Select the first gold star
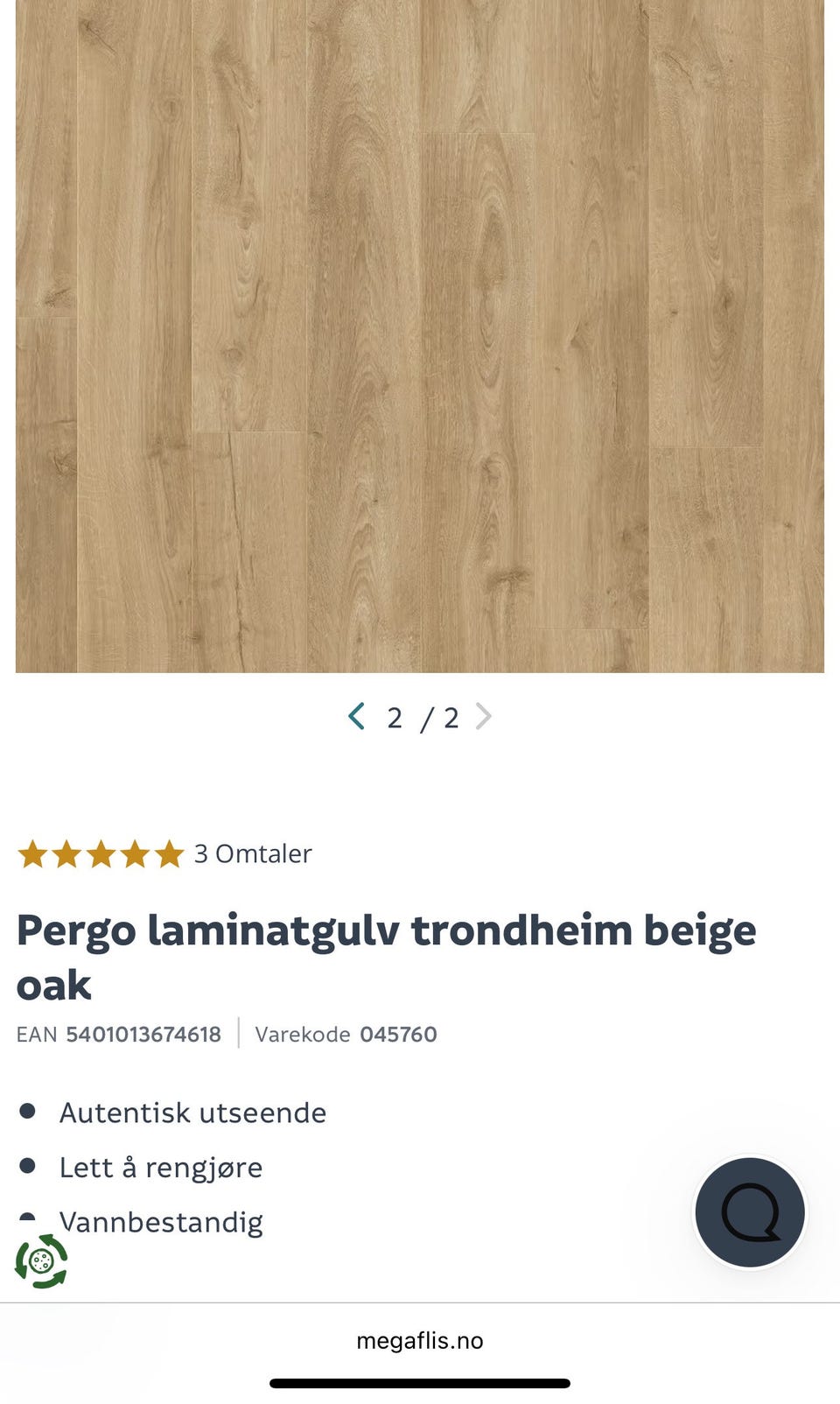This screenshot has width=840, height=1404. [34, 853]
